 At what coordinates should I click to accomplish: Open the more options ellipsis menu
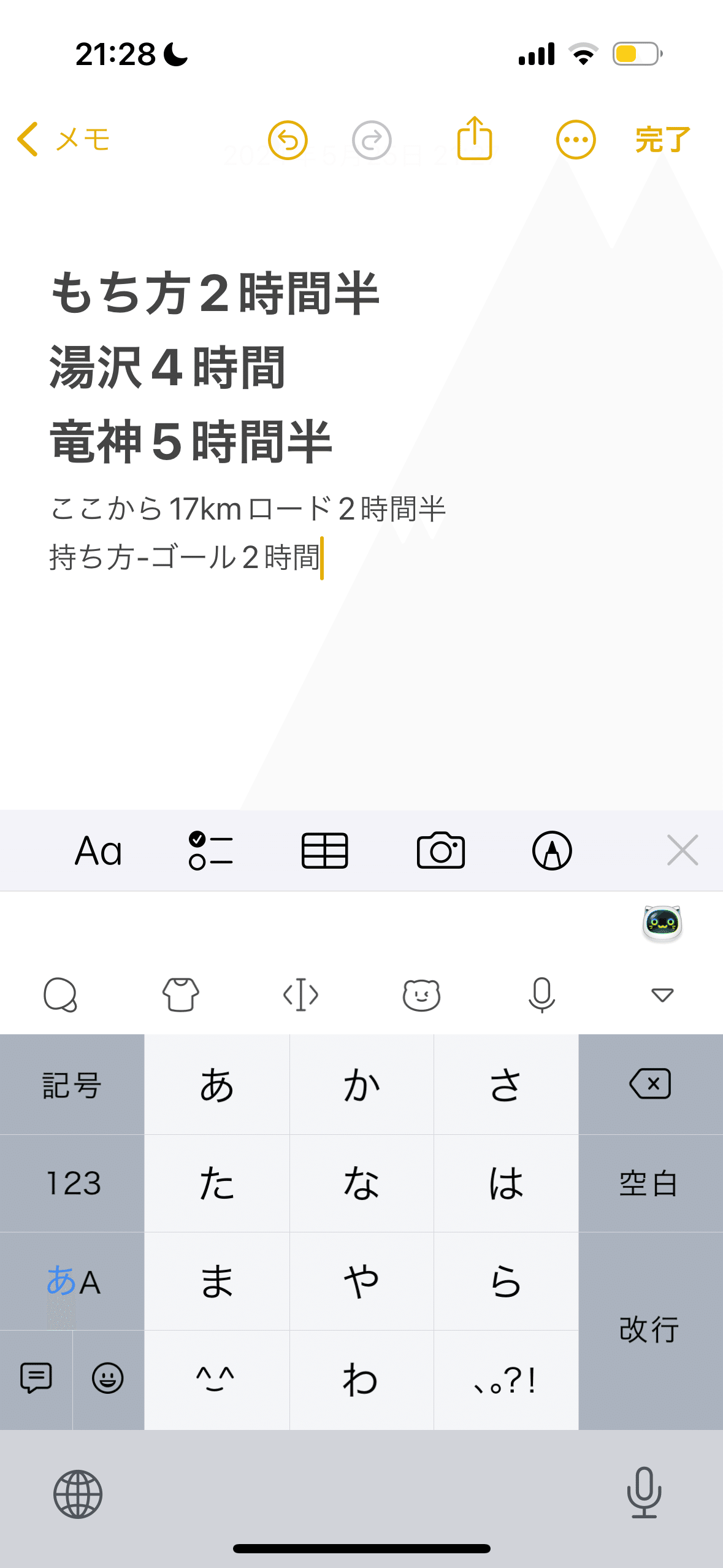575,139
